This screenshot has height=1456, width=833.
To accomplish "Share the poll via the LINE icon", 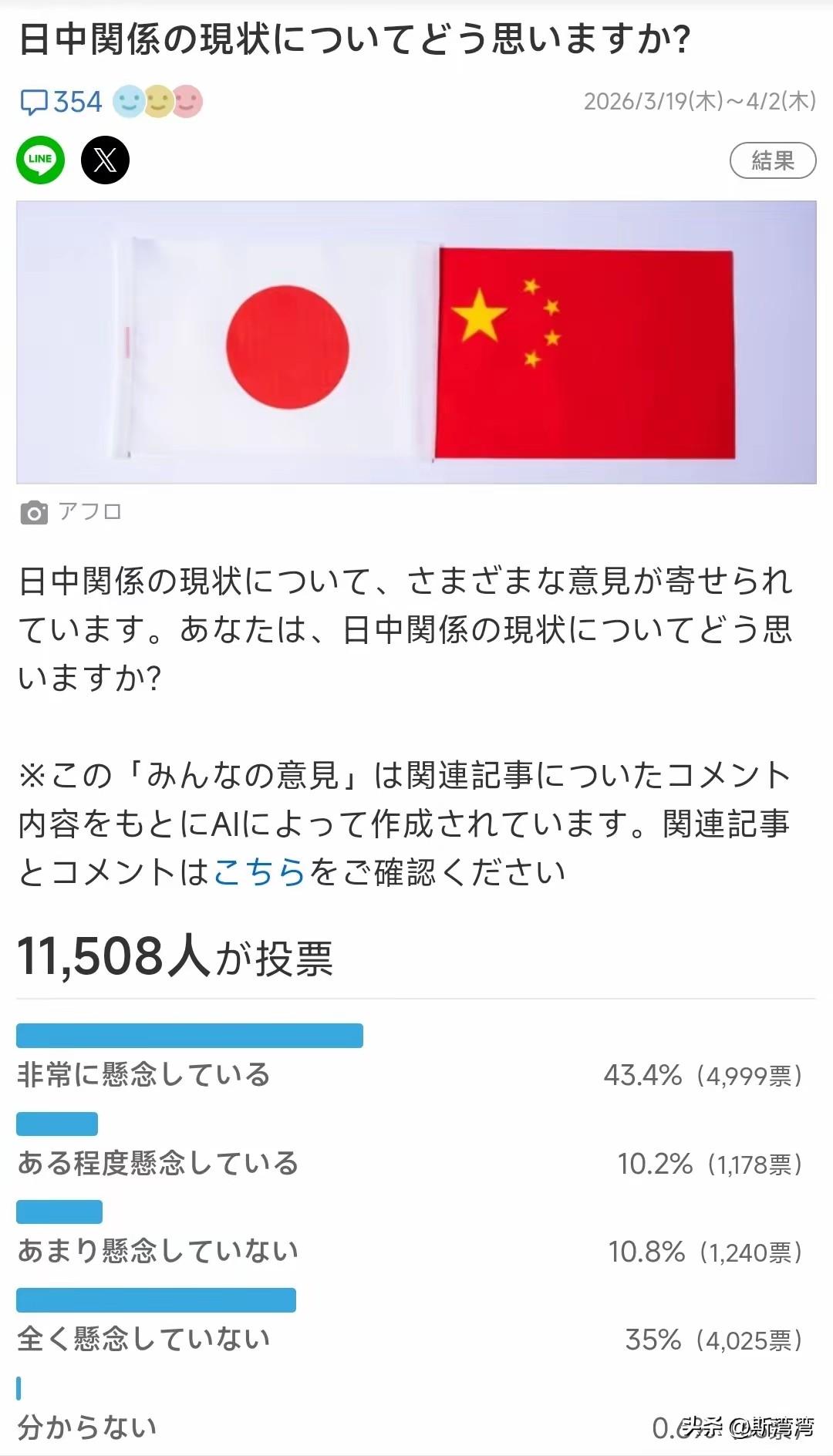I will point(39,161).
